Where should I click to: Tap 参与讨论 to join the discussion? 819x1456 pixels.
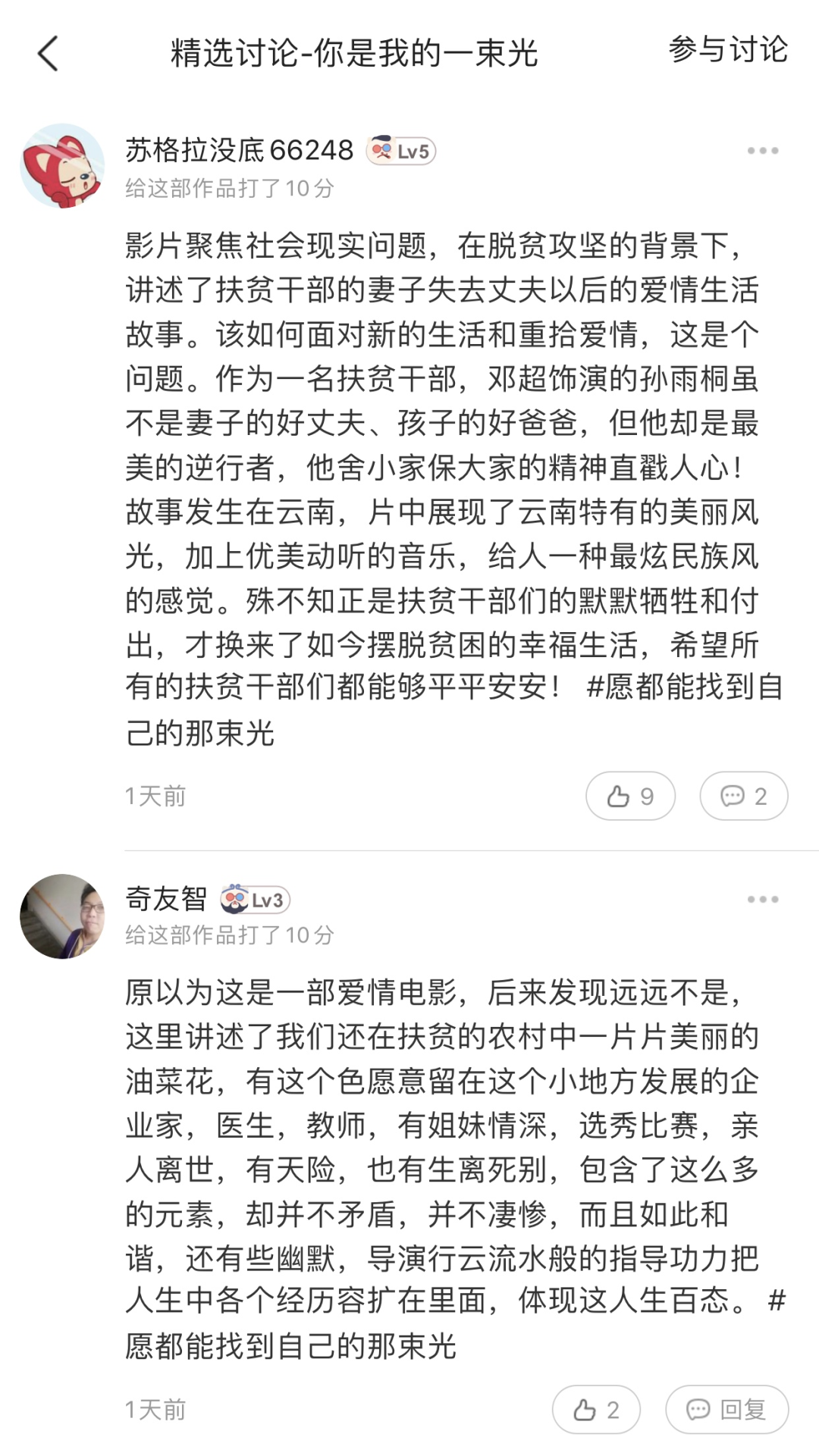point(727,50)
